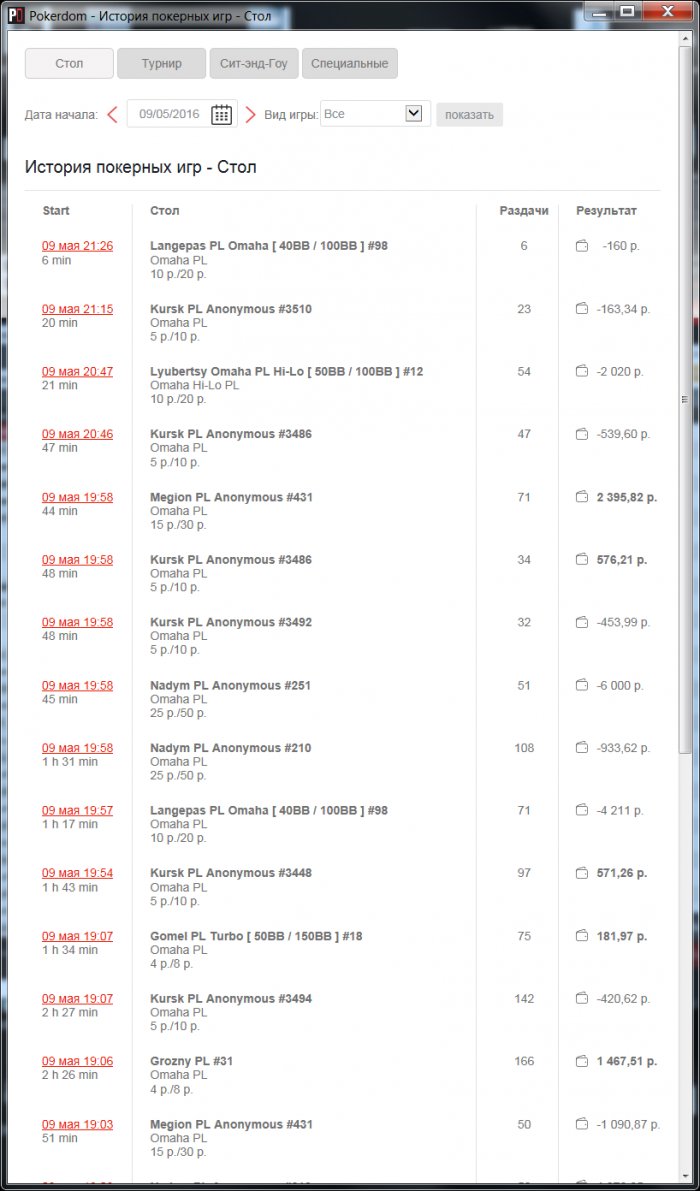
Task: View the 09 мая 20:47 Lyubertsy session
Action: tap(77, 371)
